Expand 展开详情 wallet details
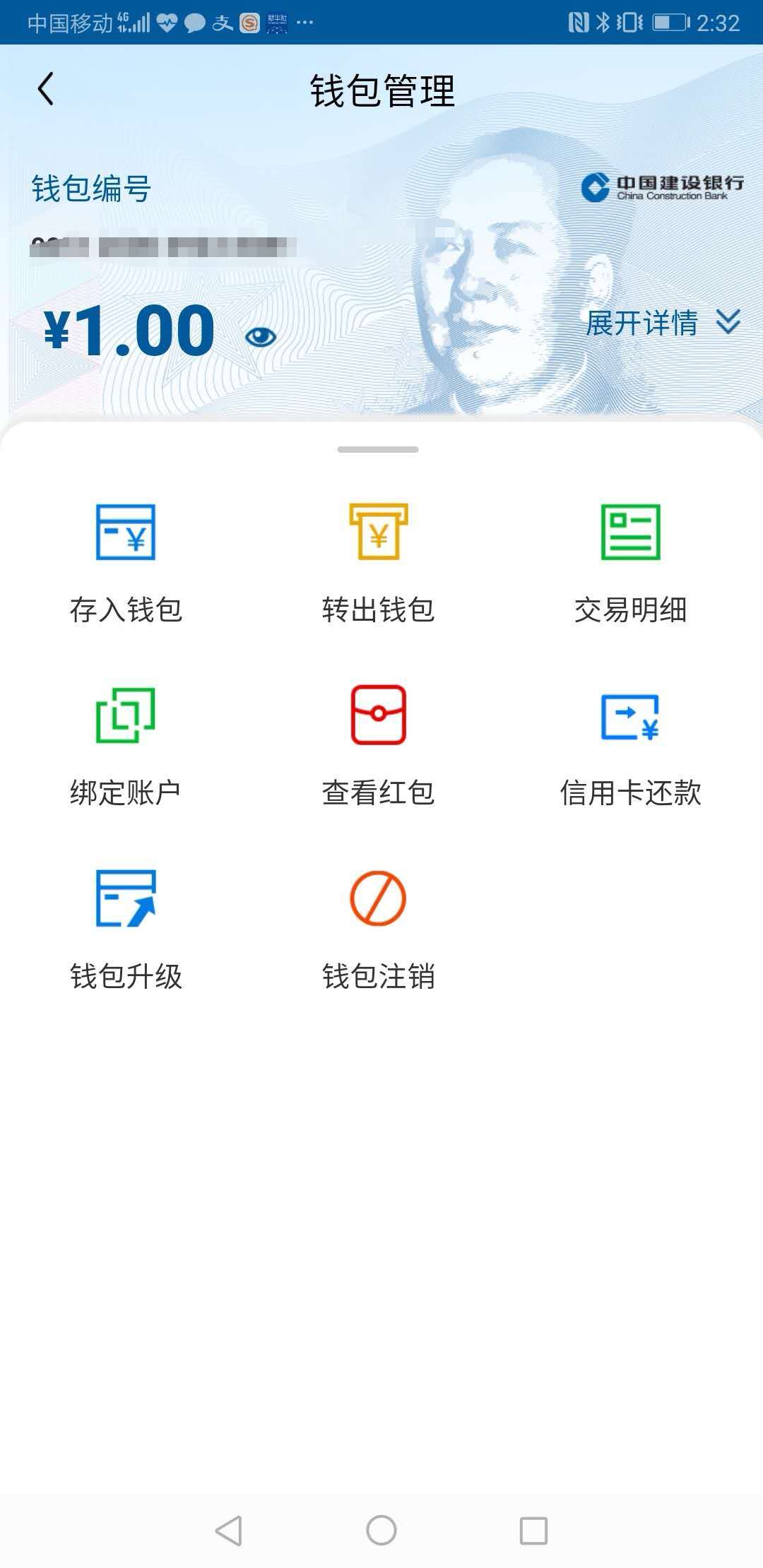Viewport: 763px width, 1568px height. [643, 323]
